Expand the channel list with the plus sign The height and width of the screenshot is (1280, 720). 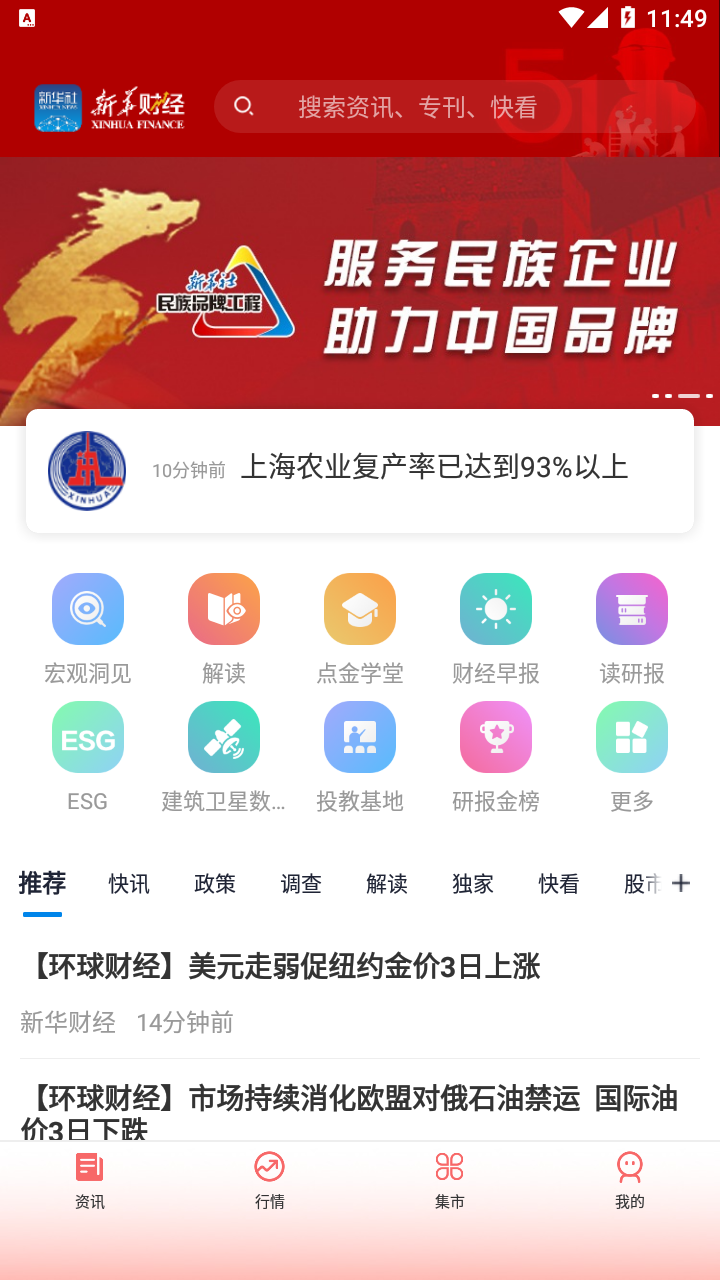coord(682,884)
